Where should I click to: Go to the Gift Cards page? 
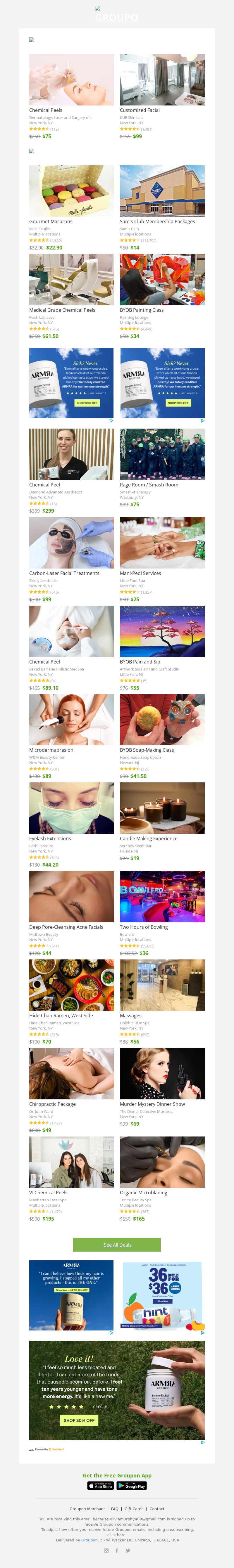134,1509
